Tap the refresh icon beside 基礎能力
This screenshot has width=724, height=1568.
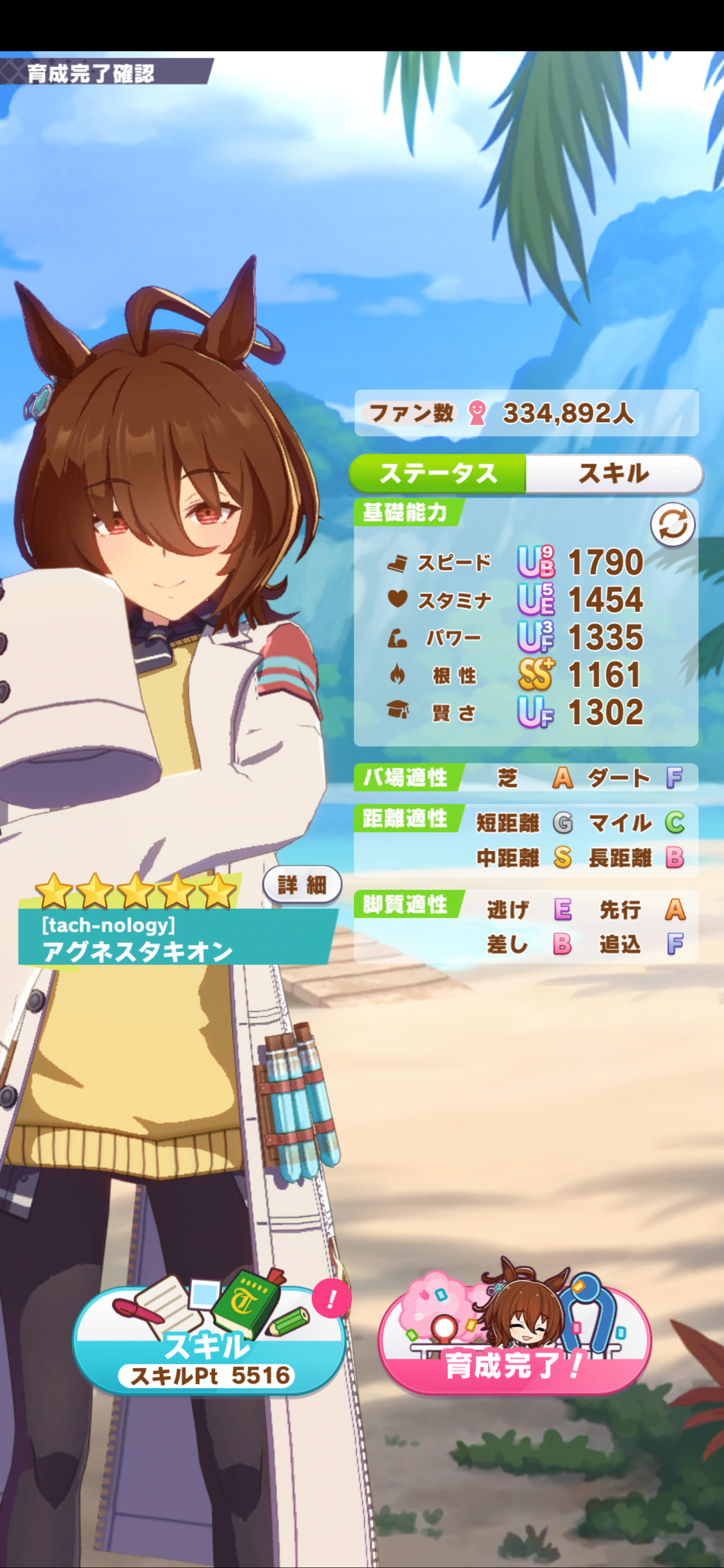pos(672,524)
